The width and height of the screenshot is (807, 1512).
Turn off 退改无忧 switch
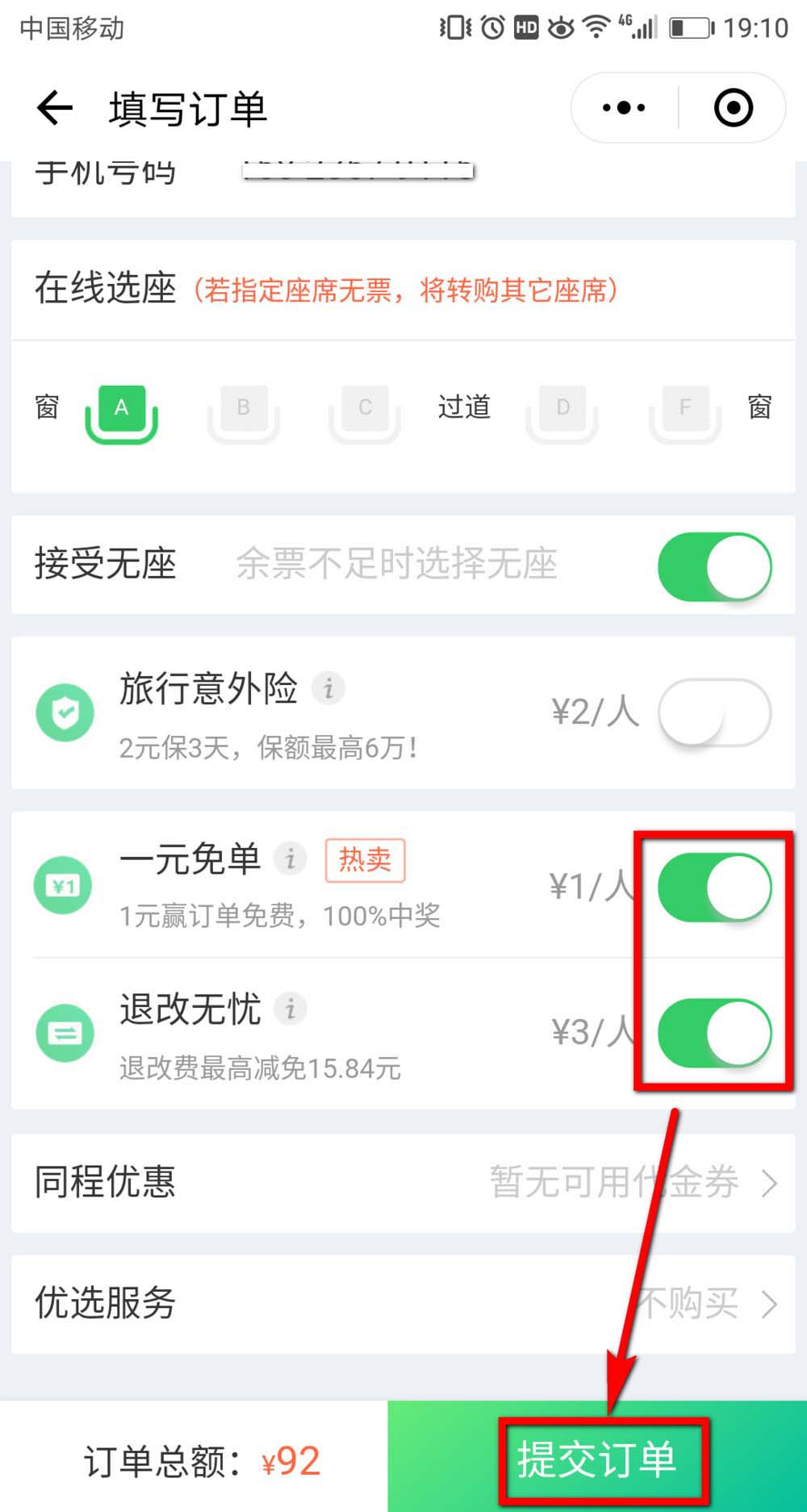coord(714,1034)
